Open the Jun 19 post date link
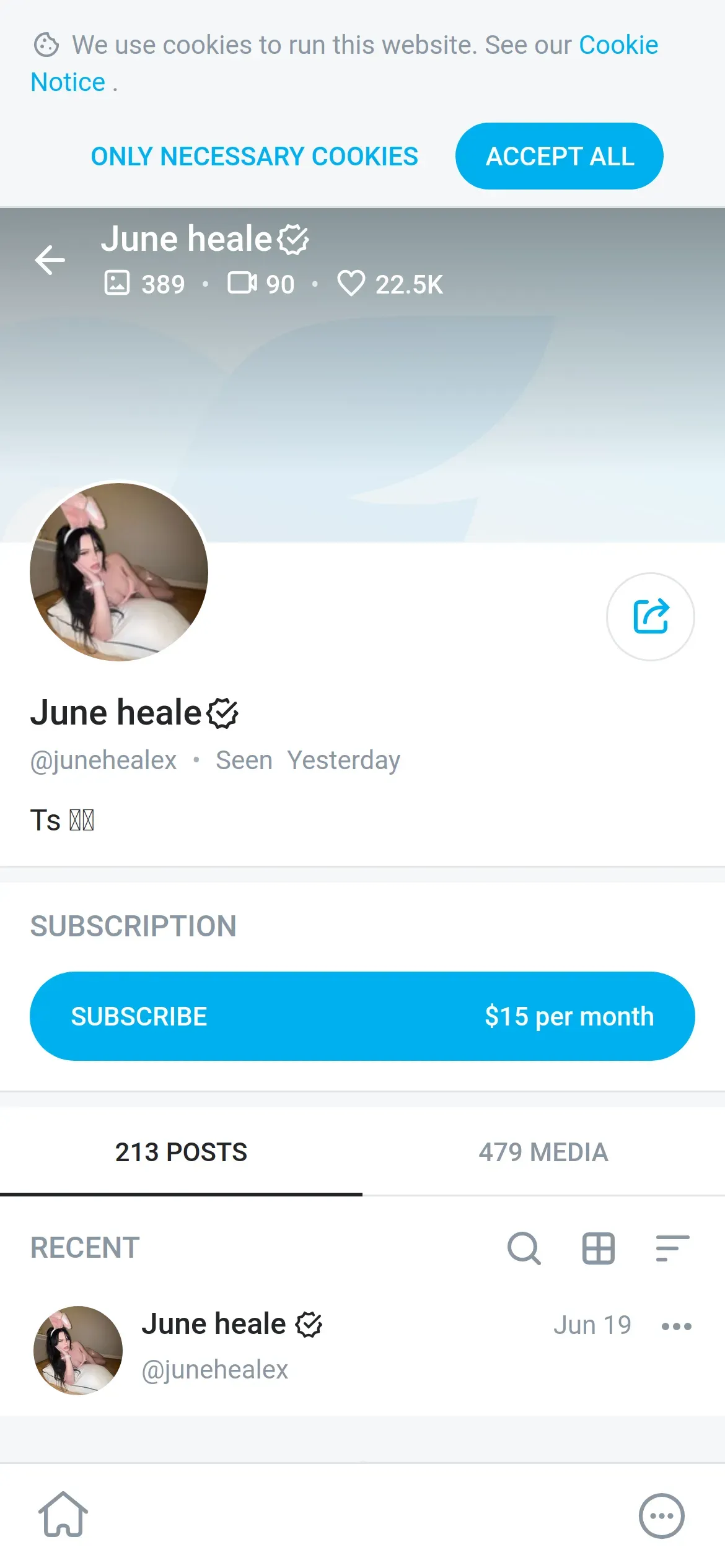The height and width of the screenshot is (1568, 725). [x=592, y=1325]
